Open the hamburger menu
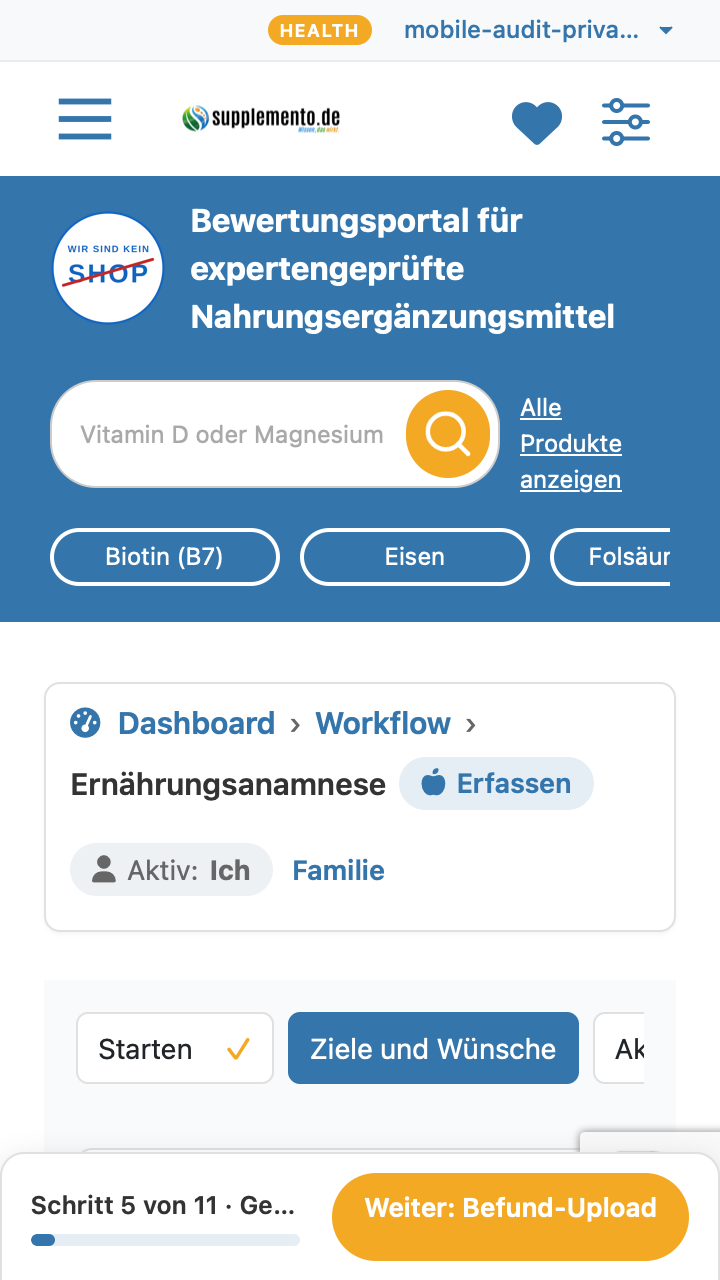Viewport: 720px width, 1280px height. coord(85,119)
